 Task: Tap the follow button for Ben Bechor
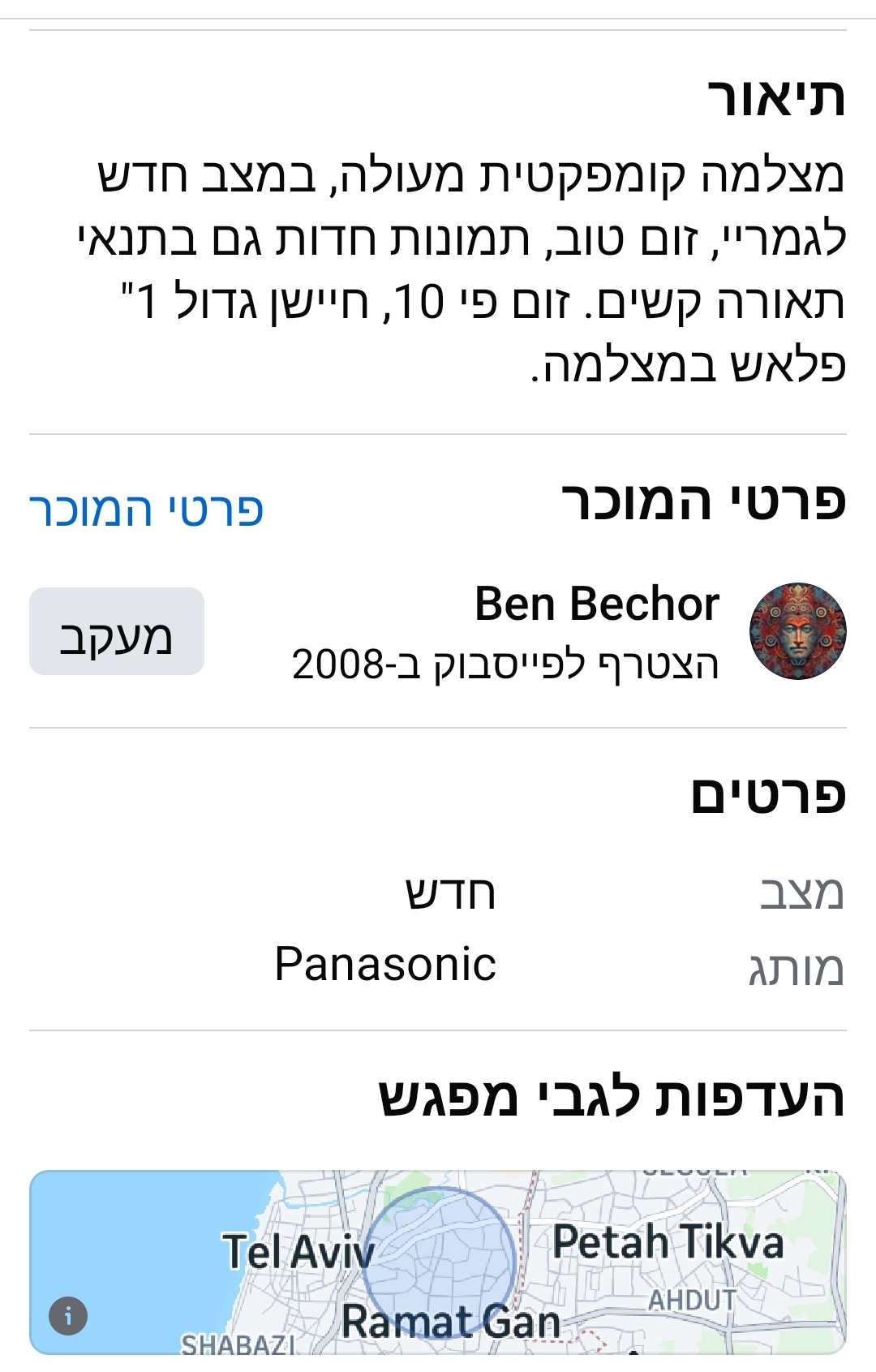[117, 631]
